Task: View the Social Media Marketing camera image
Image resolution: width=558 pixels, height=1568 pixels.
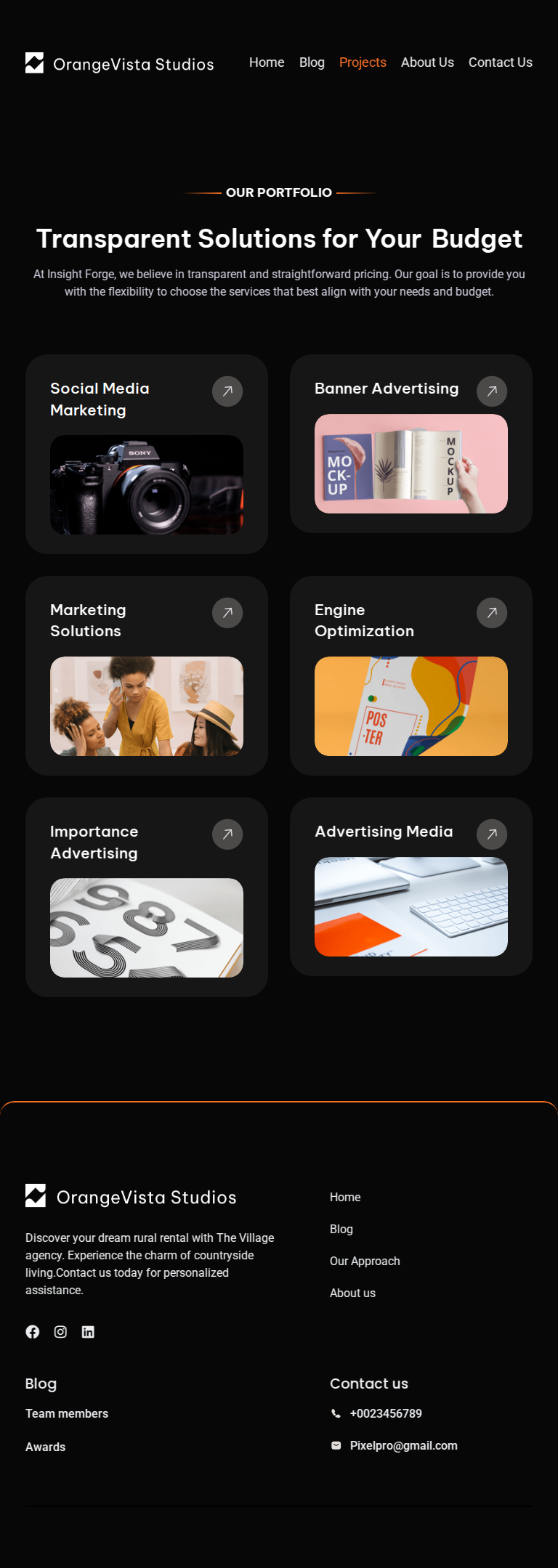Action: [147, 484]
